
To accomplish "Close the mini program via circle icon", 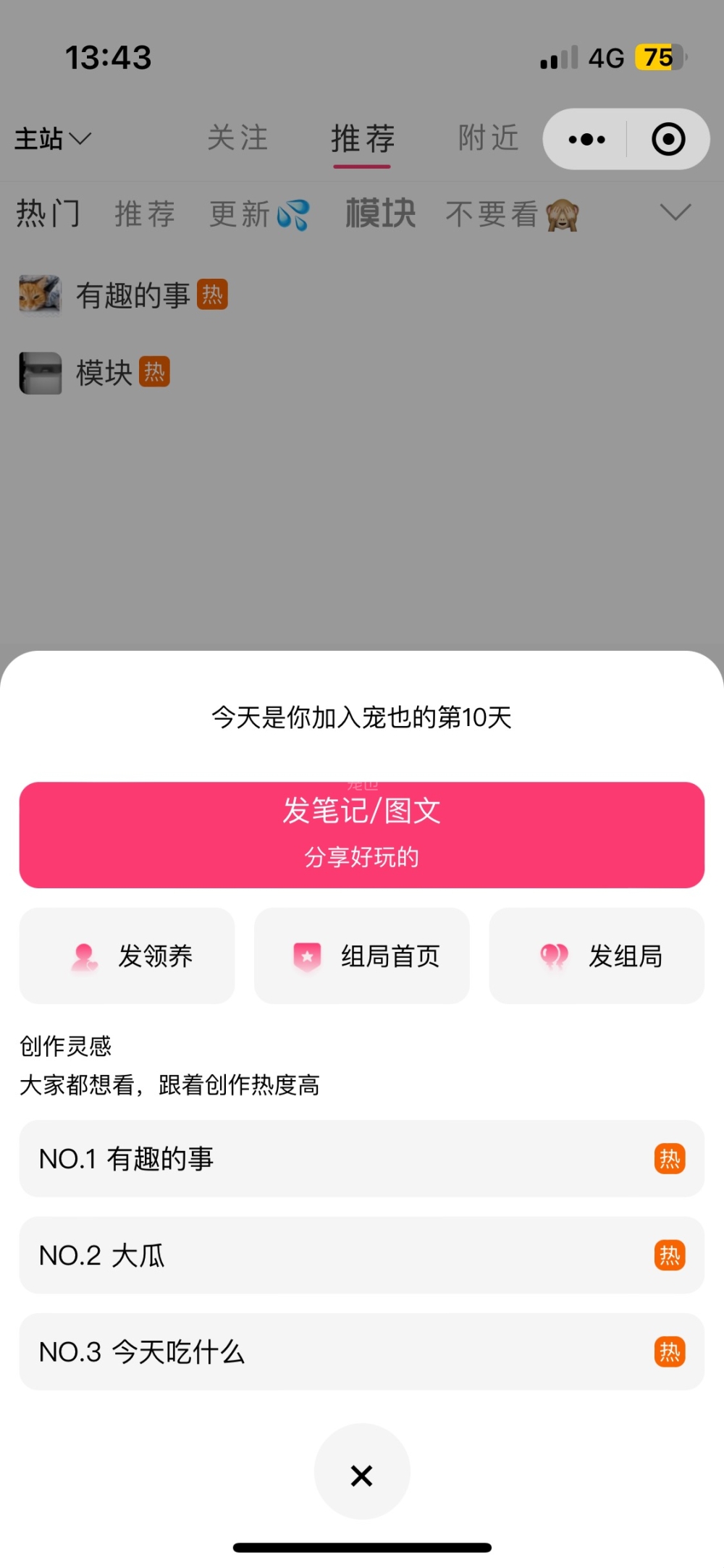I will (x=668, y=139).
